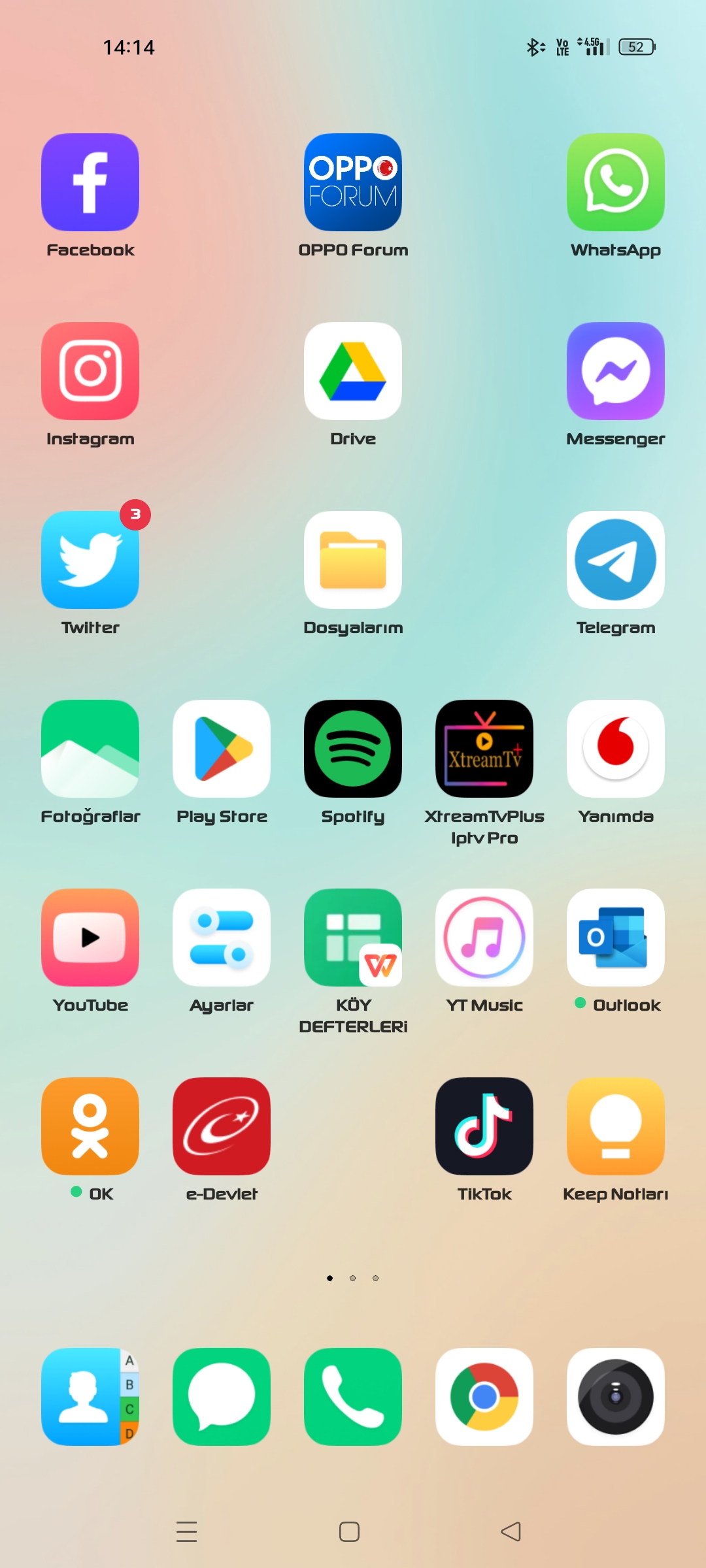Open the camera app in dock
706x1568 pixels.
pos(615,1397)
